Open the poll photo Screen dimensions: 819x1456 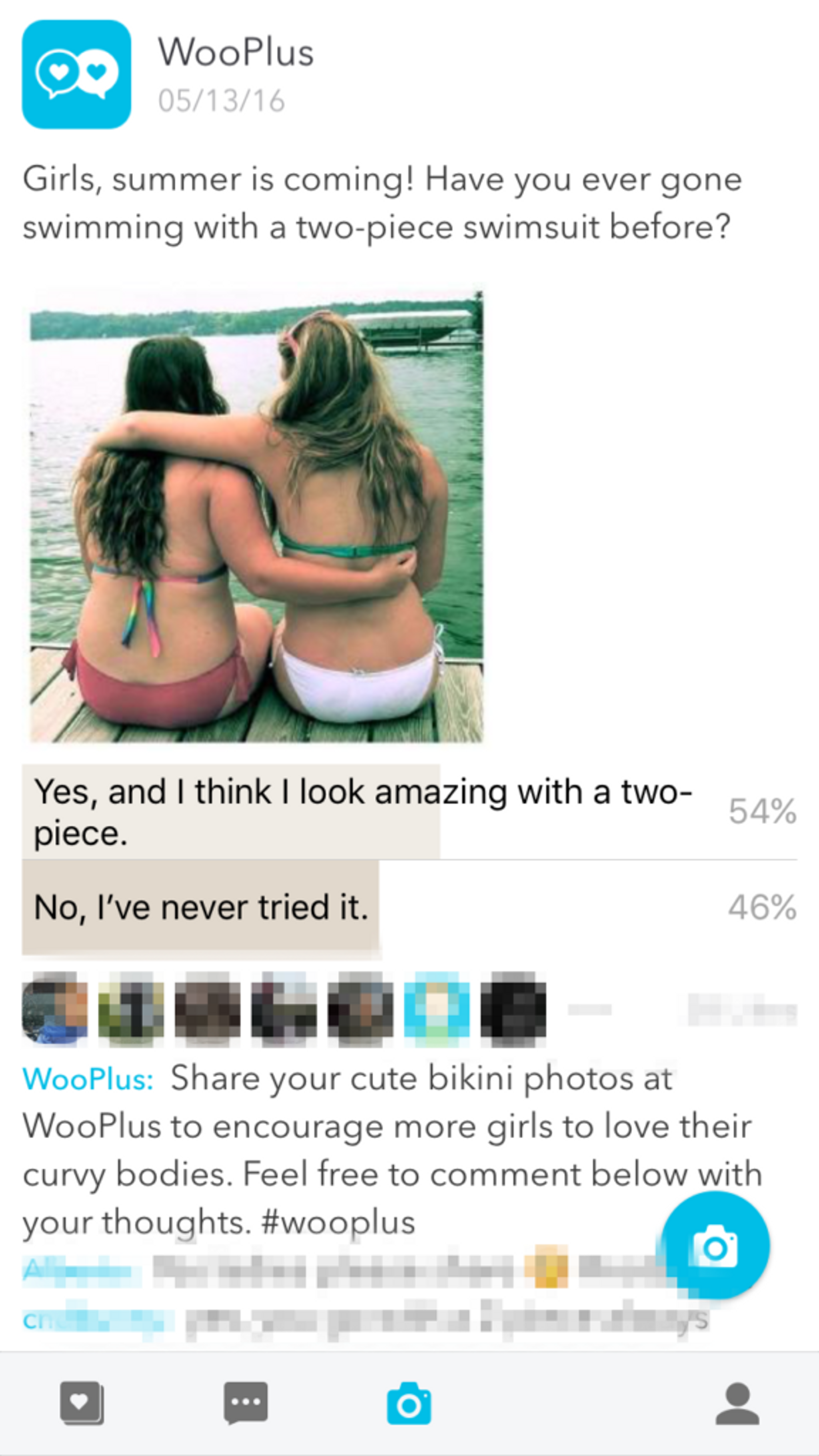coord(257,515)
